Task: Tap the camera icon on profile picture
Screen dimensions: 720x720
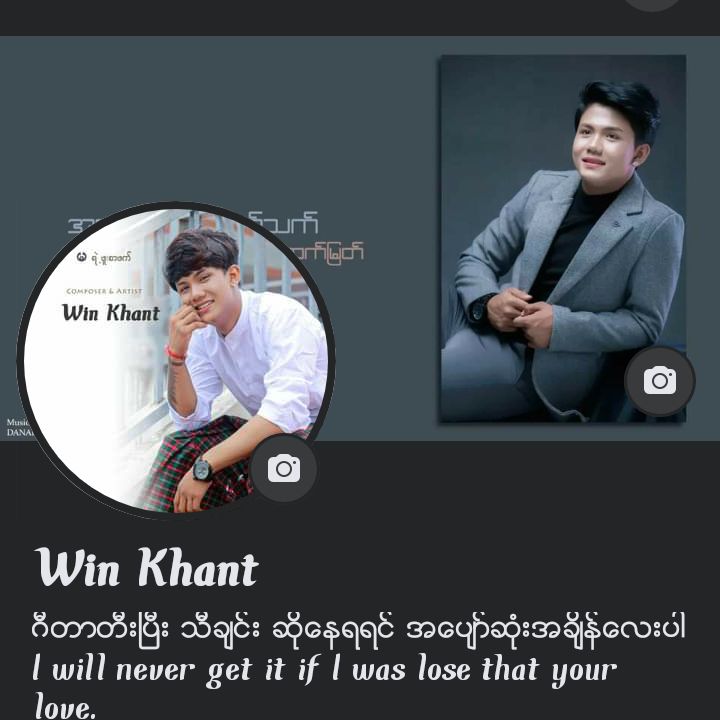Action: click(x=284, y=468)
